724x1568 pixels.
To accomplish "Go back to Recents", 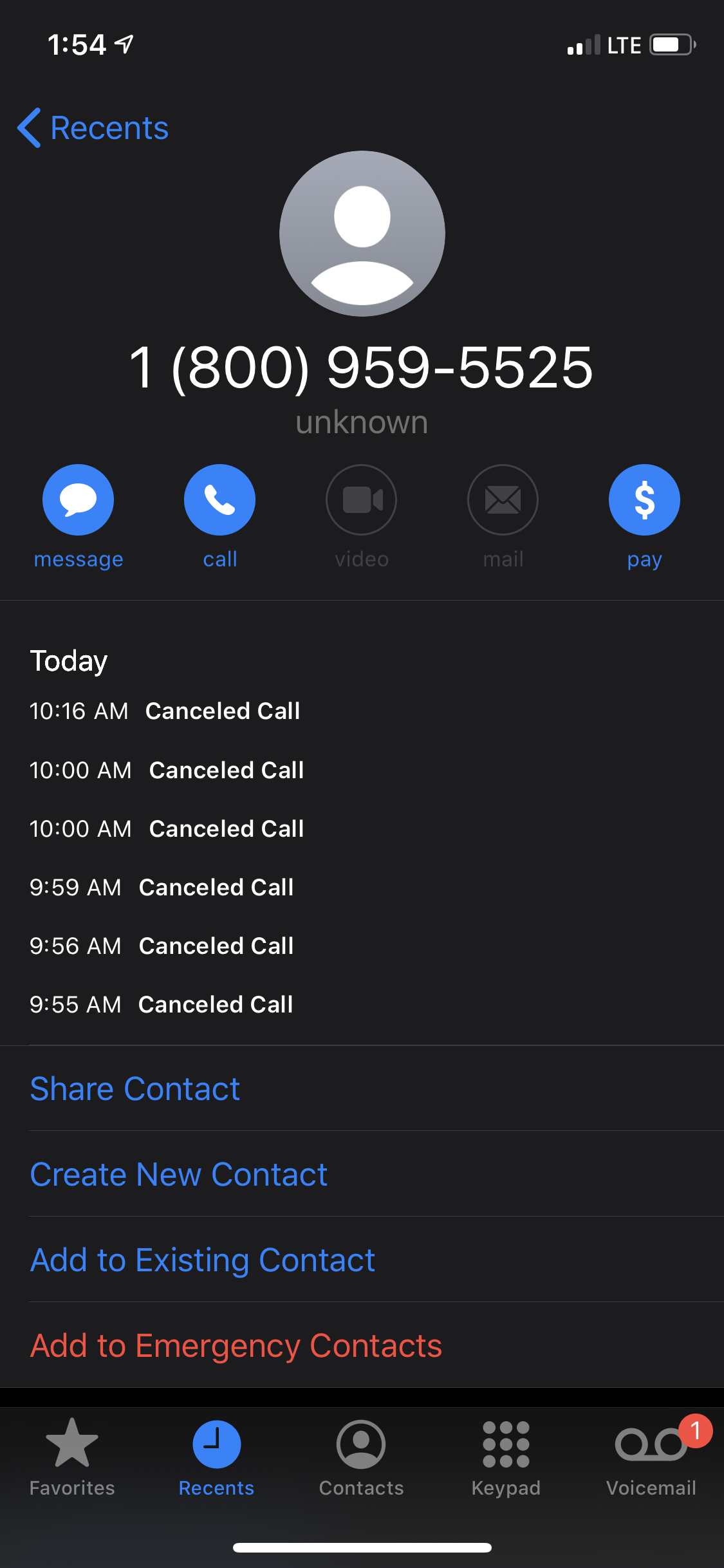I will click(94, 128).
